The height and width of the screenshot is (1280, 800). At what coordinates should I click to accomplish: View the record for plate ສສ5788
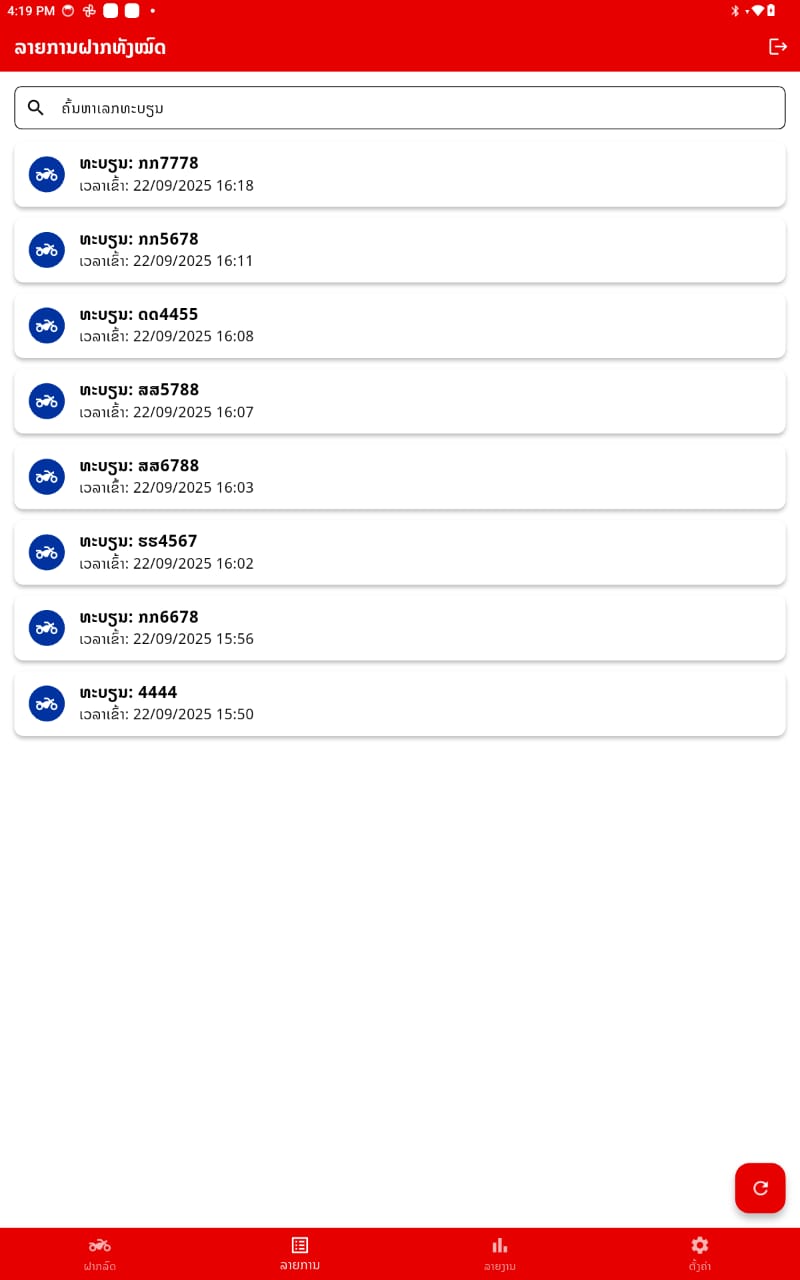[x=400, y=401]
